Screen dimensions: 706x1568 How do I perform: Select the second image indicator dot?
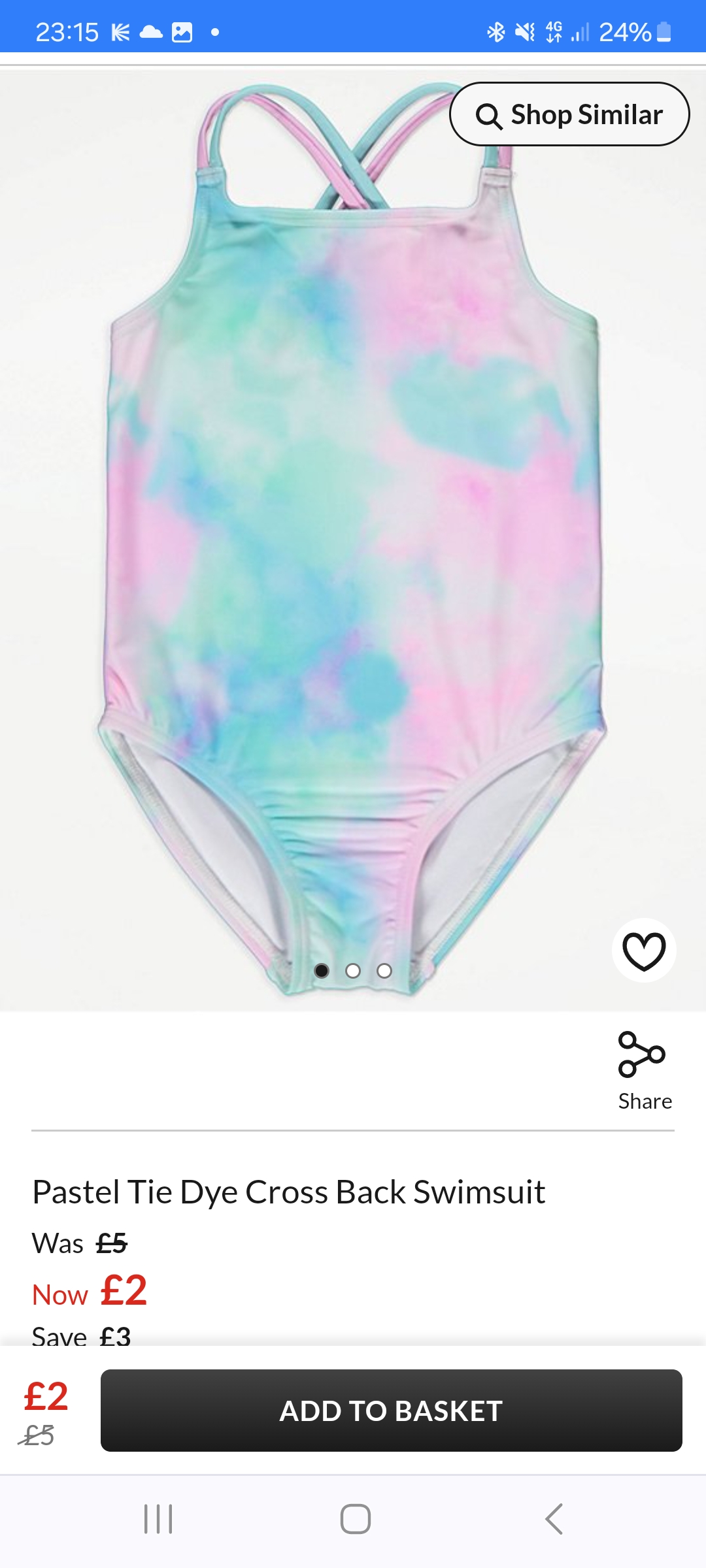coord(353,971)
